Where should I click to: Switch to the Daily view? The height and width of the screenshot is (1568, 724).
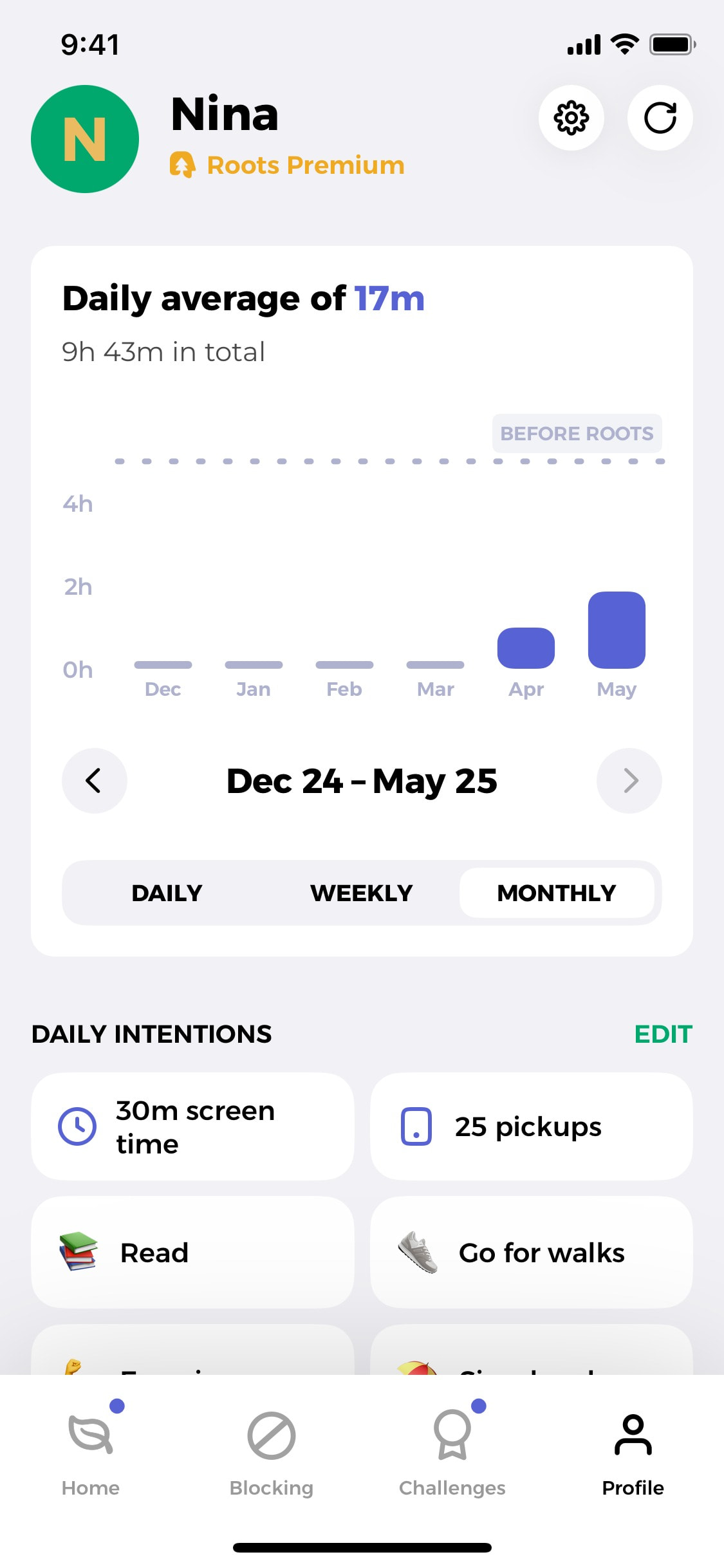[x=167, y=893]
